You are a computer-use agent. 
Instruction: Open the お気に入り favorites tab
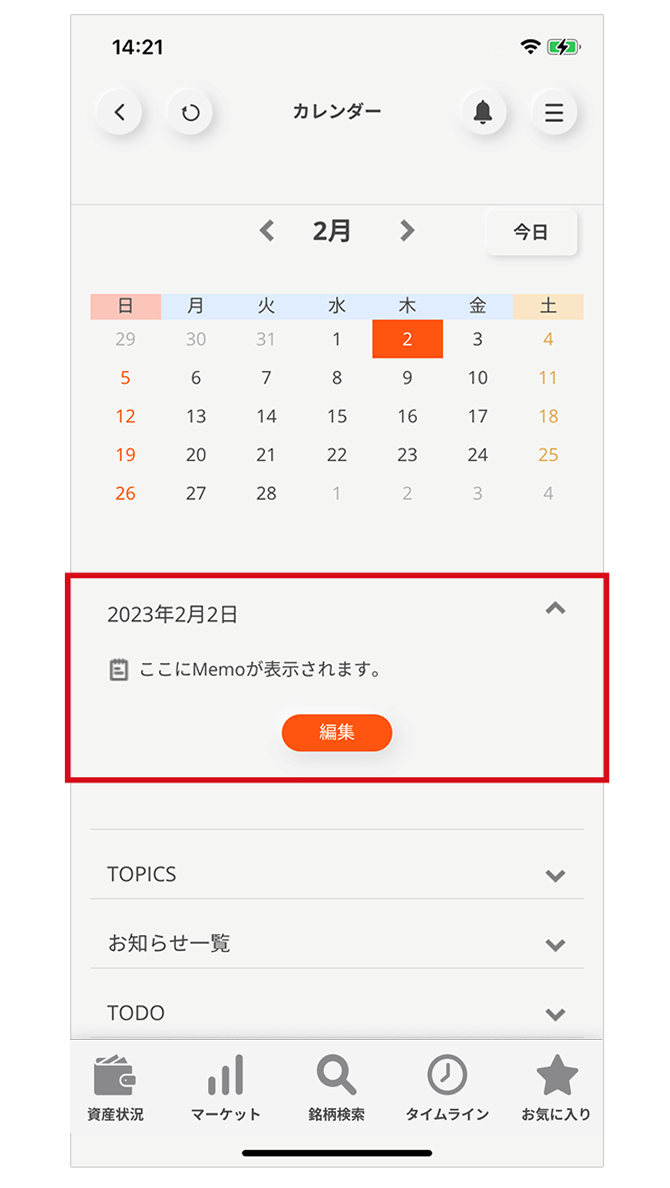point(556,1088)
